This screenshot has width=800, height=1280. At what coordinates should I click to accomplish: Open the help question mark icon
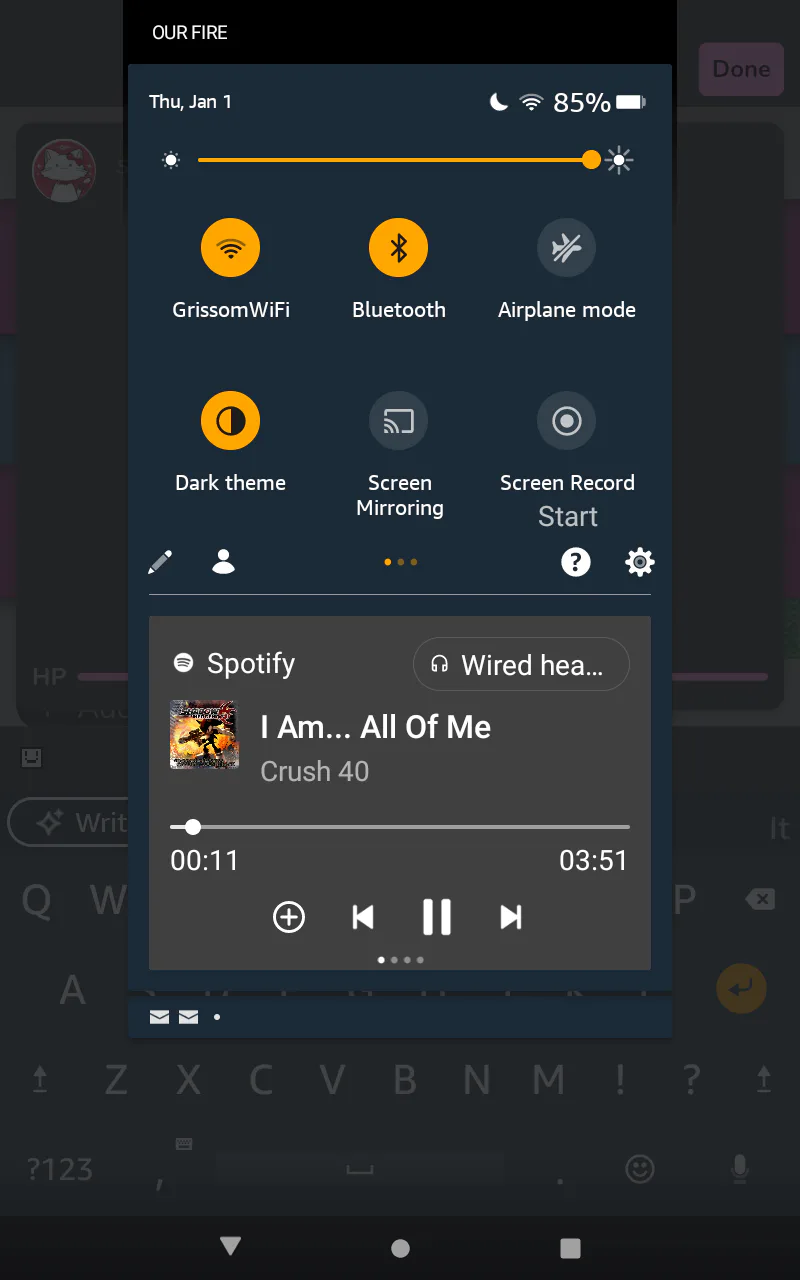tap(576, 562)
